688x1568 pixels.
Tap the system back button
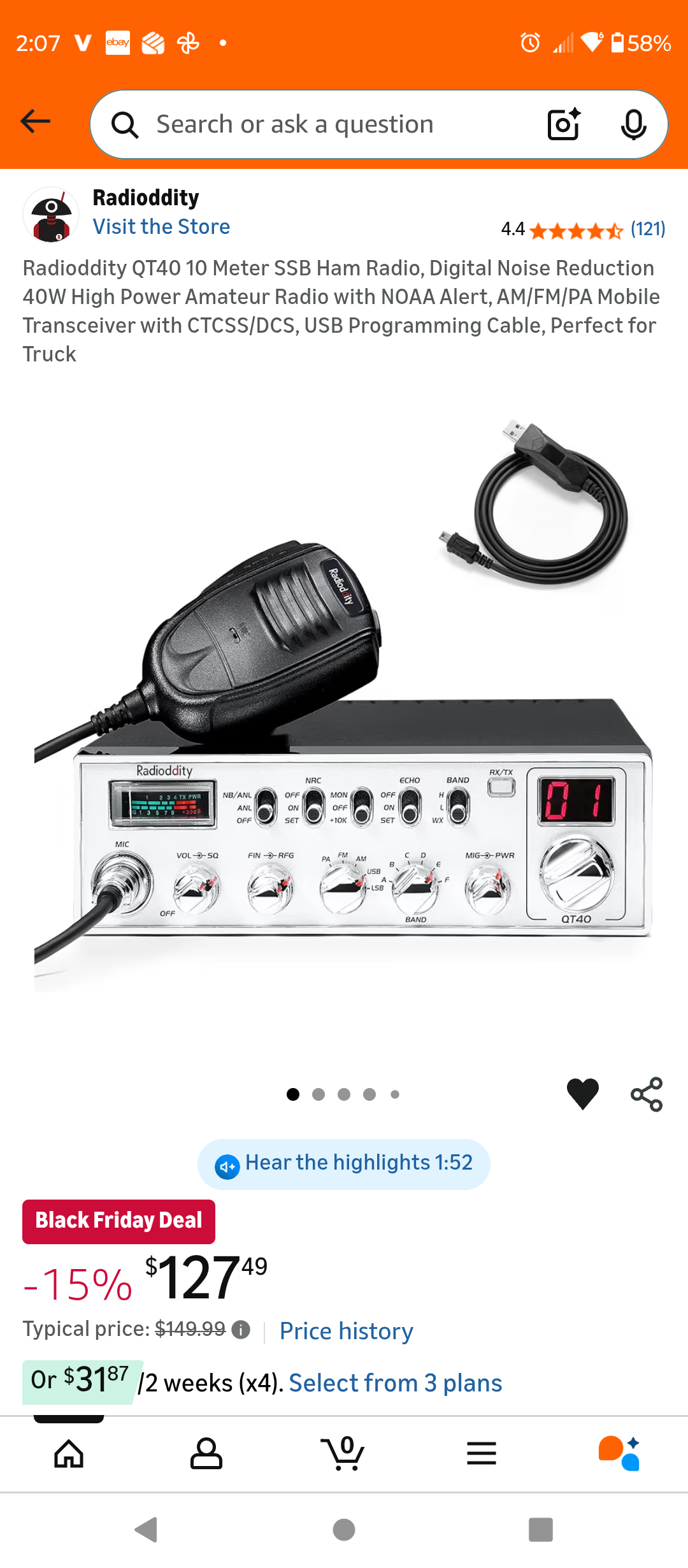(x=147, y=1530)
